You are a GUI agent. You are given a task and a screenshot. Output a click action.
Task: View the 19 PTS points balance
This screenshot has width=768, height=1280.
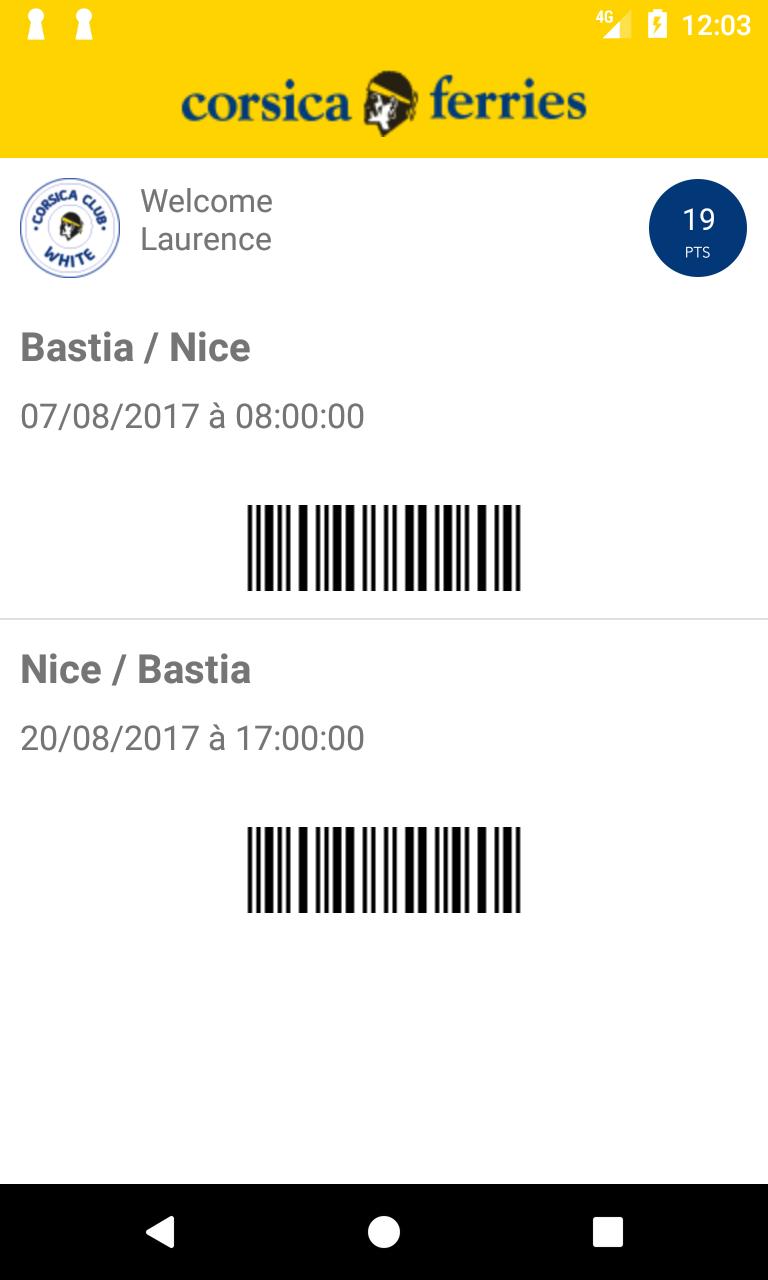[x=697, y=228]
